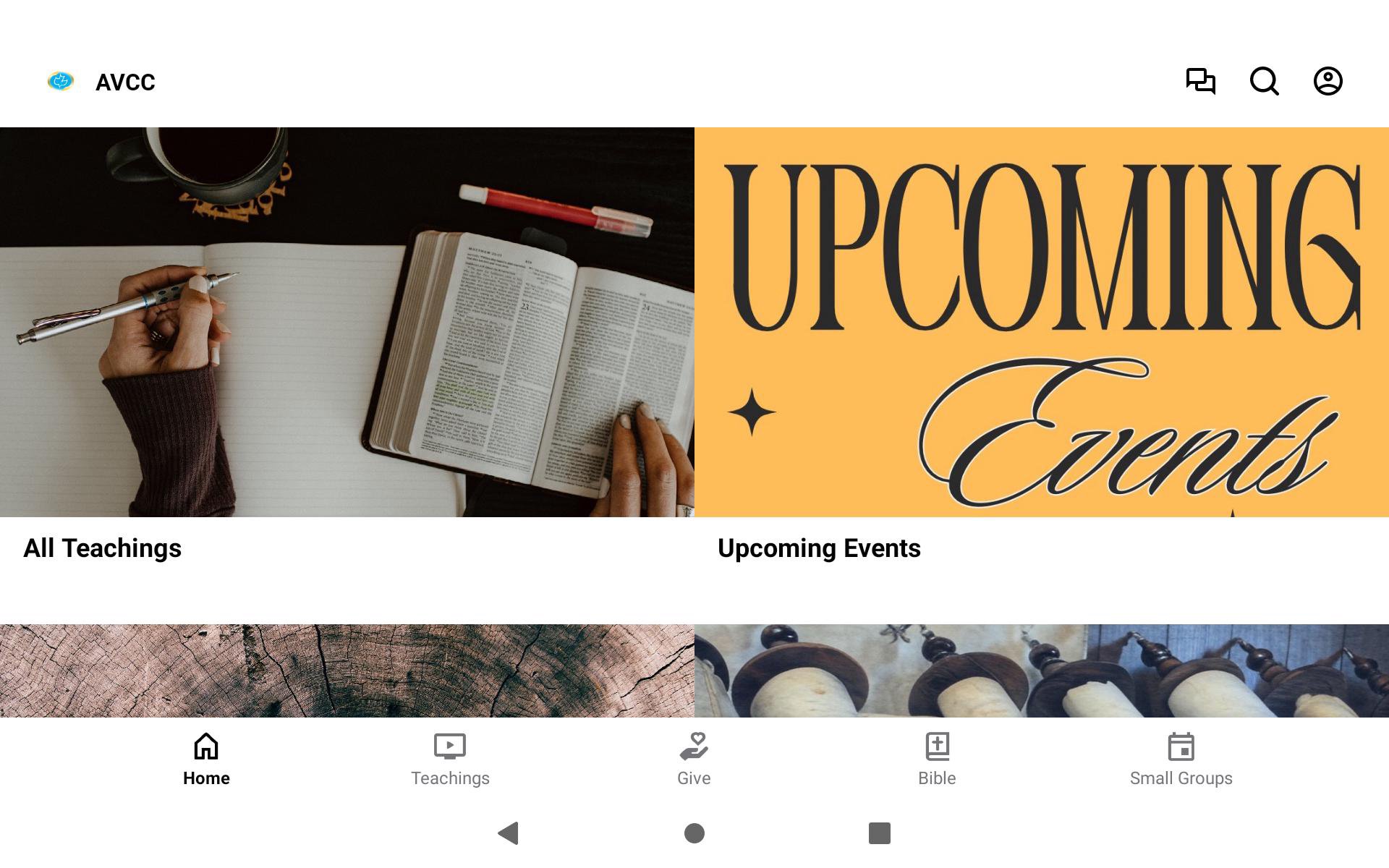Image resolution: width=1389 pixels, height=868 pixels.
Task: Open the Small Groups tab
Action: pyautogui.click(x=1181, y=759)
